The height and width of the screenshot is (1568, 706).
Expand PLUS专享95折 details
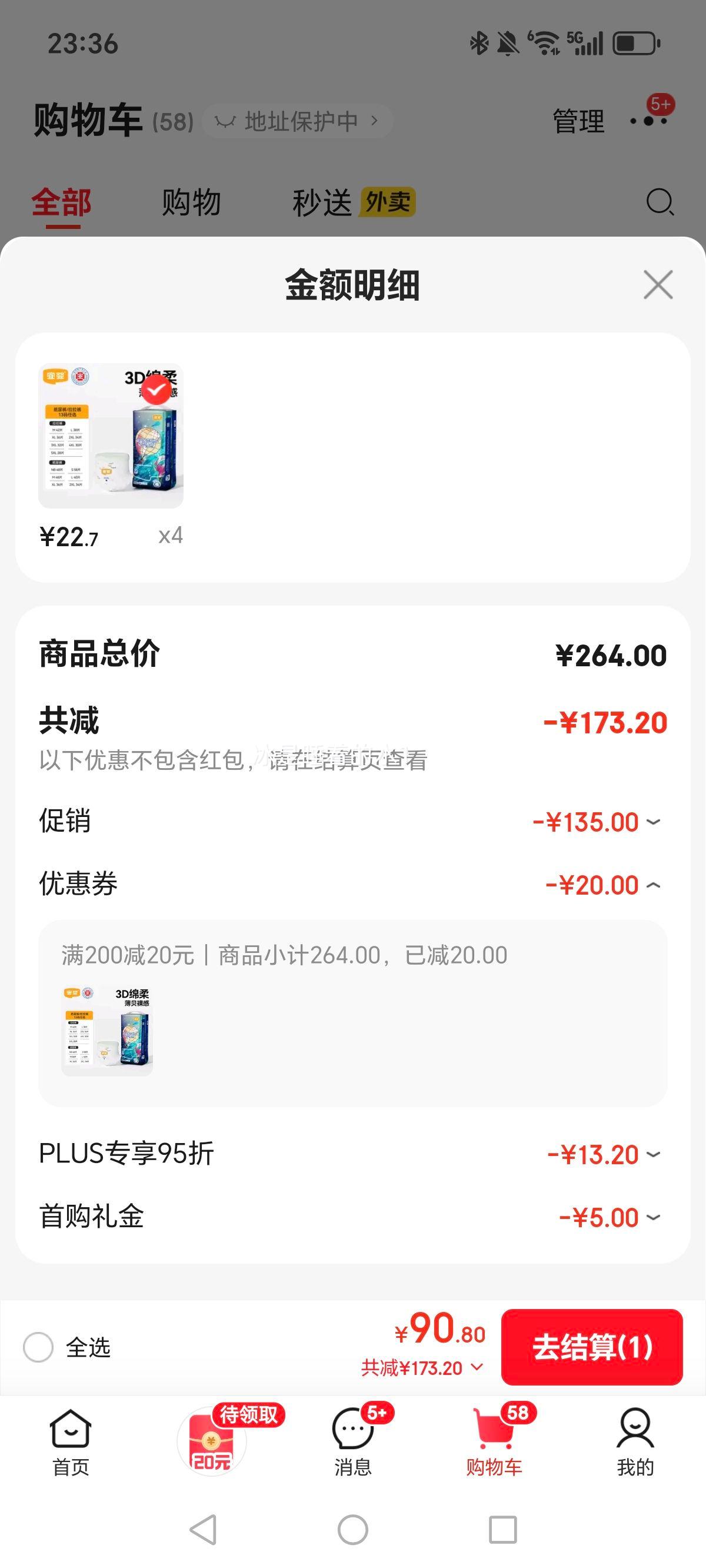coord(652,1154)
